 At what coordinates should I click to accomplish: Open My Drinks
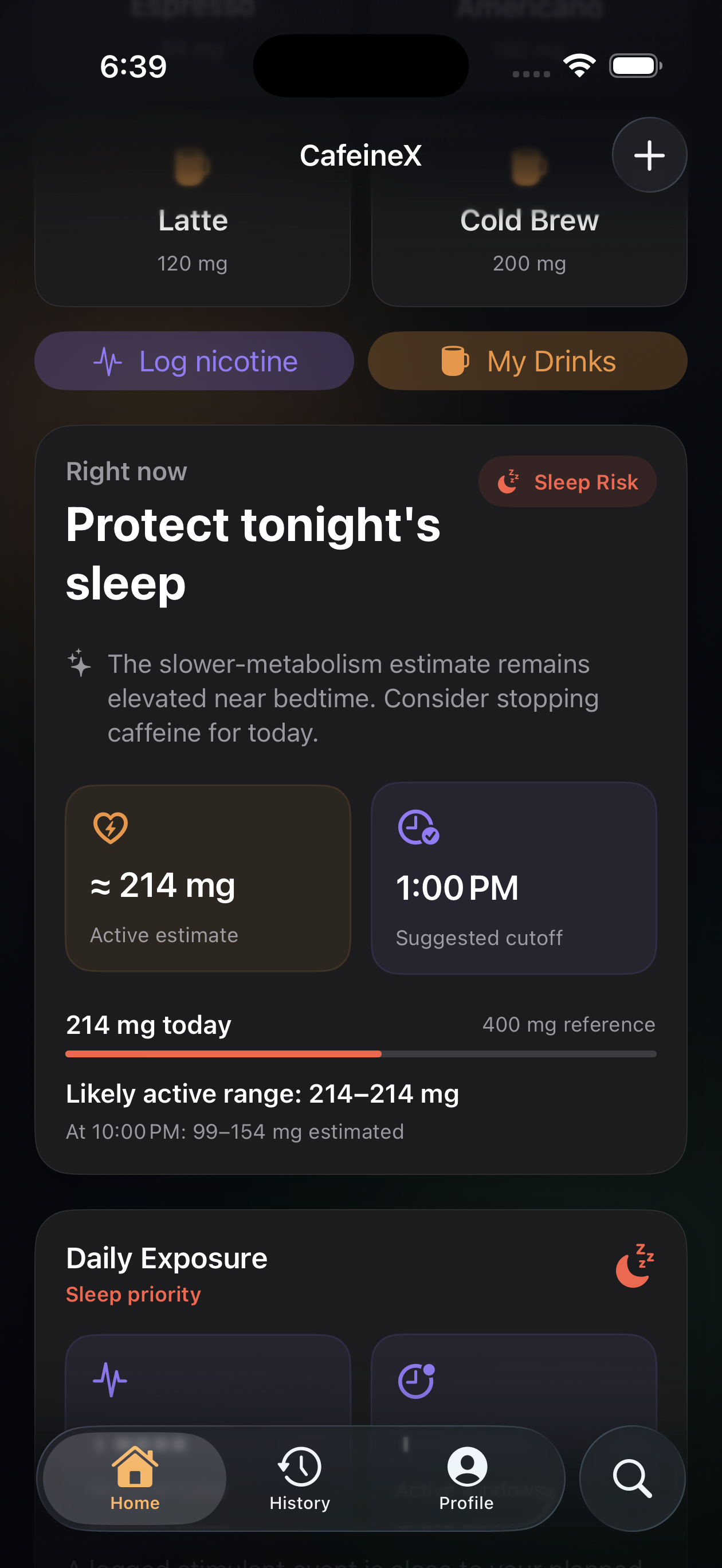(x=527, y=361)
